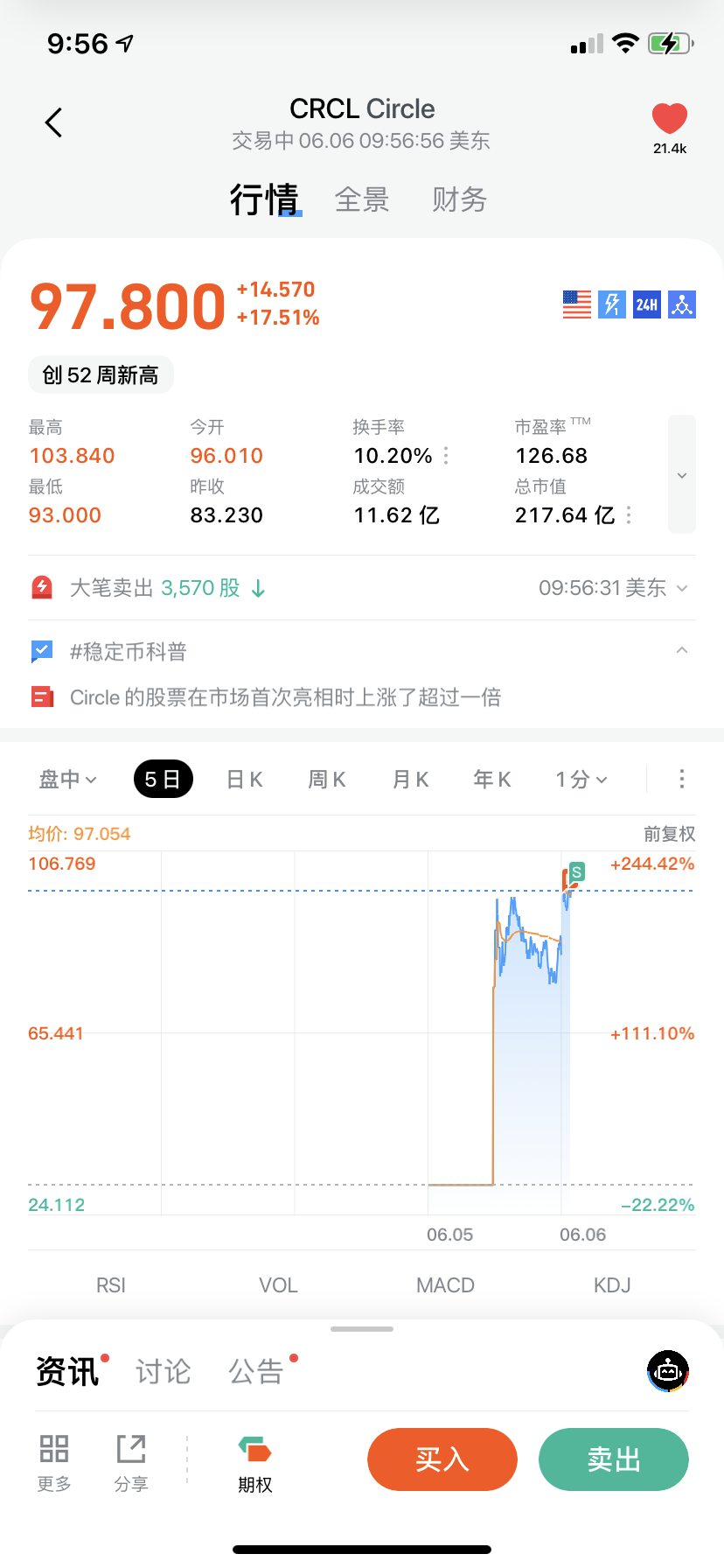Switch to the 讨论 tab
Viewport: 724px width, 1568px height.
[164, 1371]
